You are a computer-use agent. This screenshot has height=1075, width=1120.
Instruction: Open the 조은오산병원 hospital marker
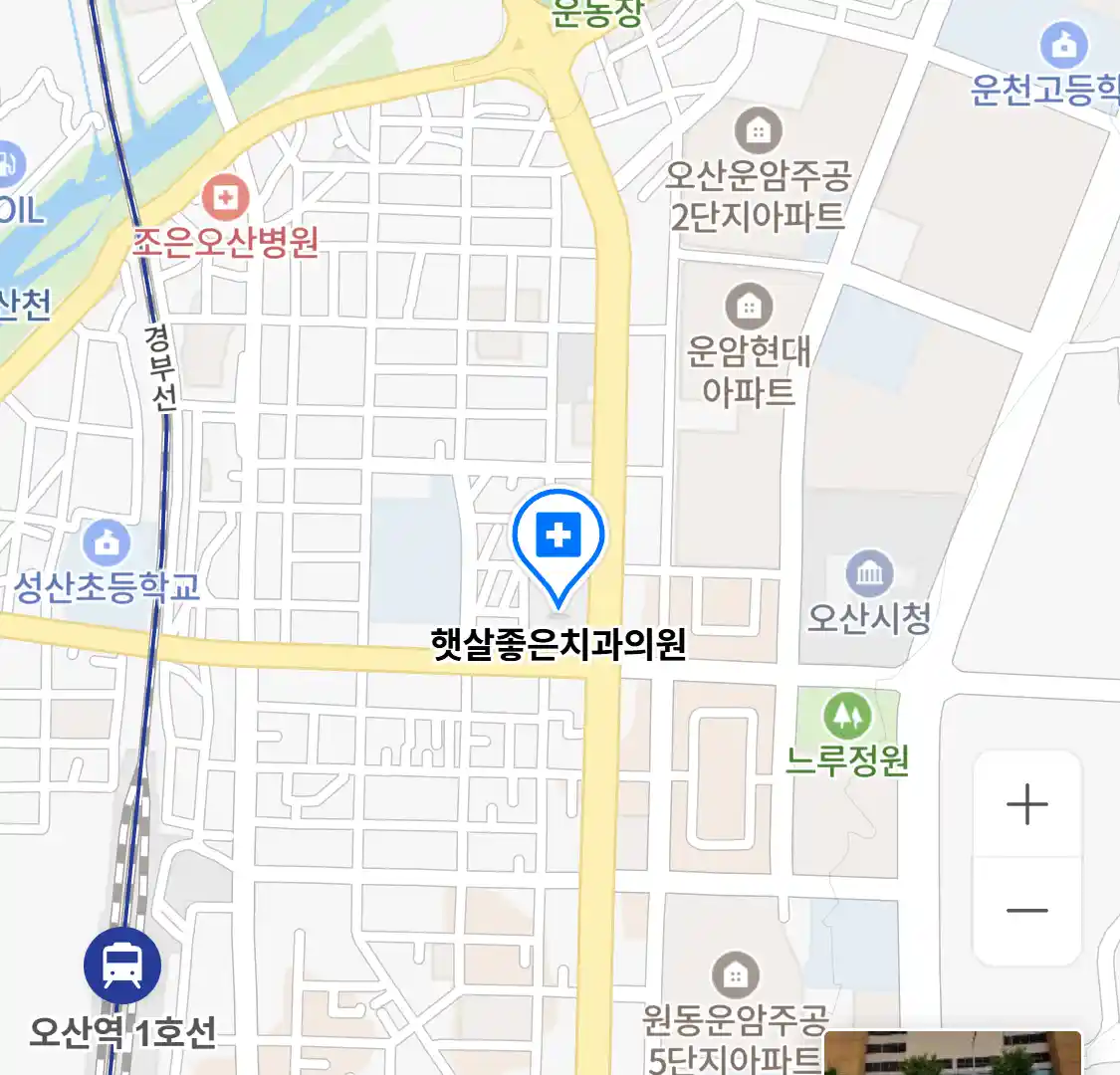coord(225,198)
